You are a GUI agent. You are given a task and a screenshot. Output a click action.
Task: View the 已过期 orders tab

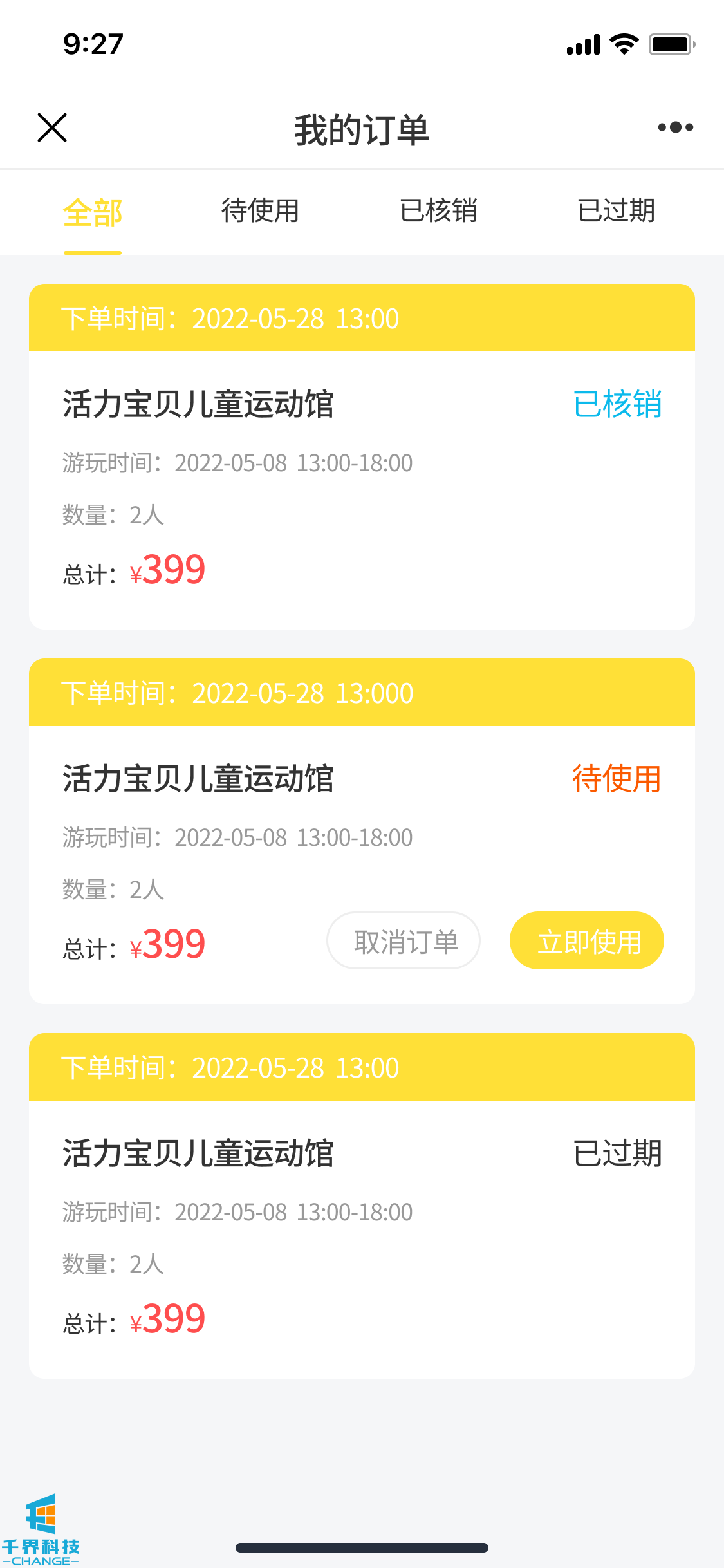616,211
